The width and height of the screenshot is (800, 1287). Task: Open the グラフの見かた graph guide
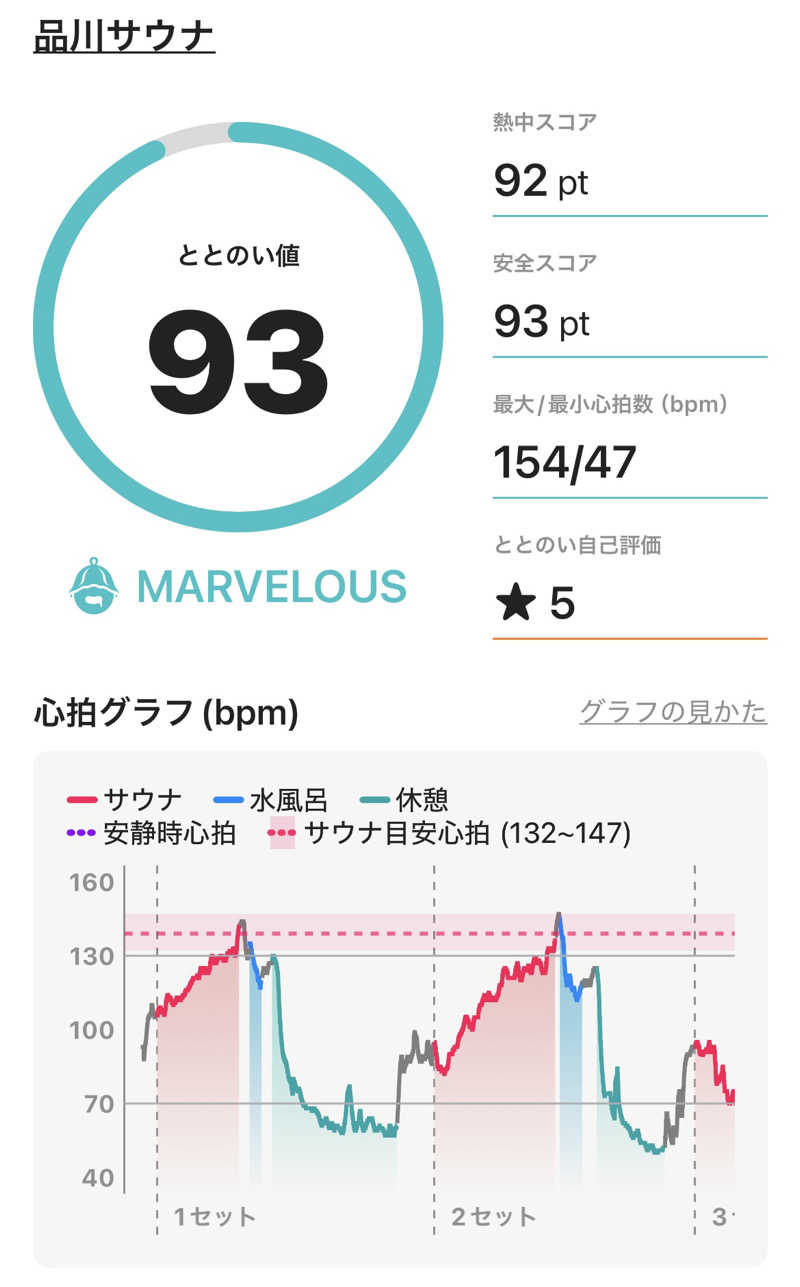pos(673,711)
